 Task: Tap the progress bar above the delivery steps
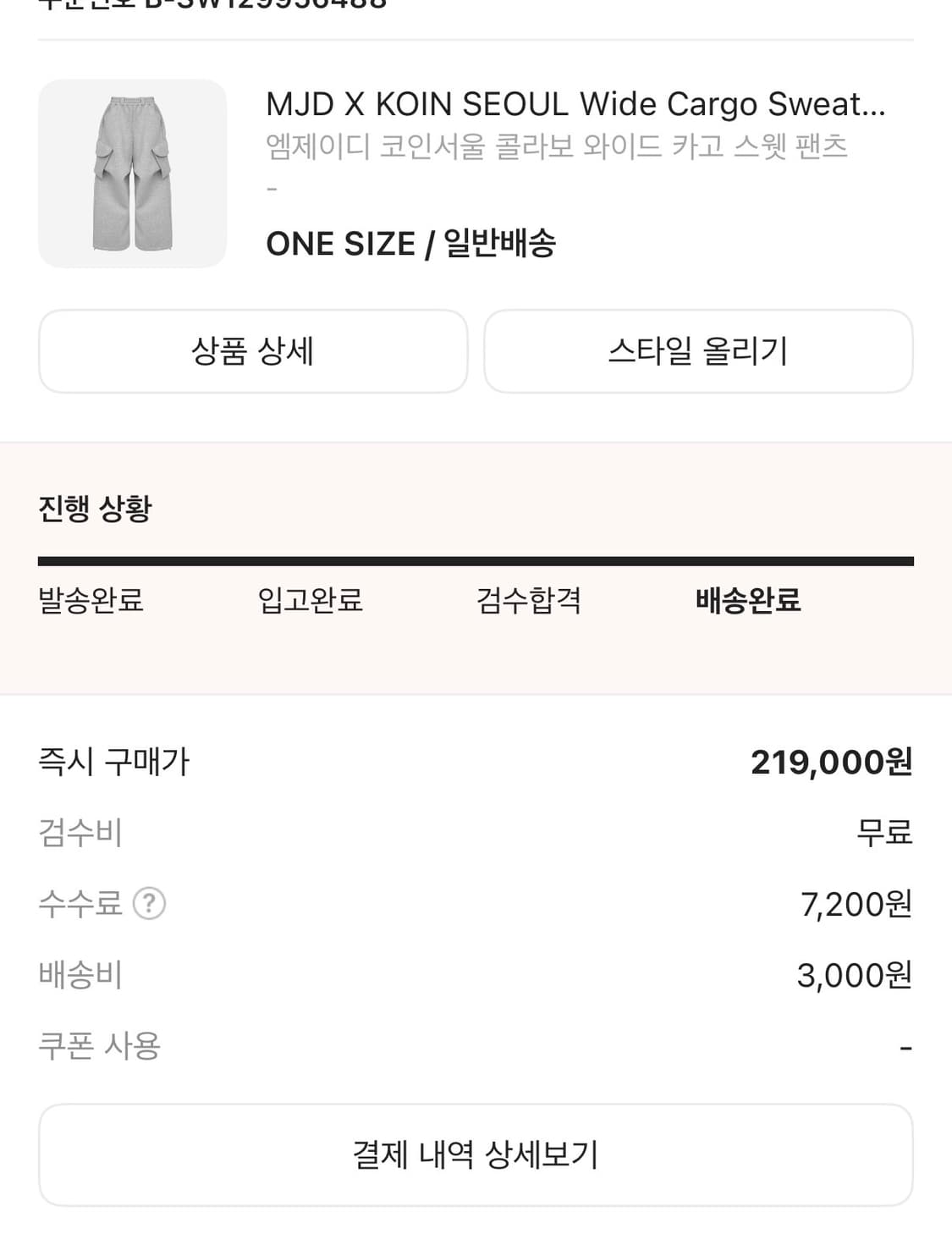pos(476,559)
